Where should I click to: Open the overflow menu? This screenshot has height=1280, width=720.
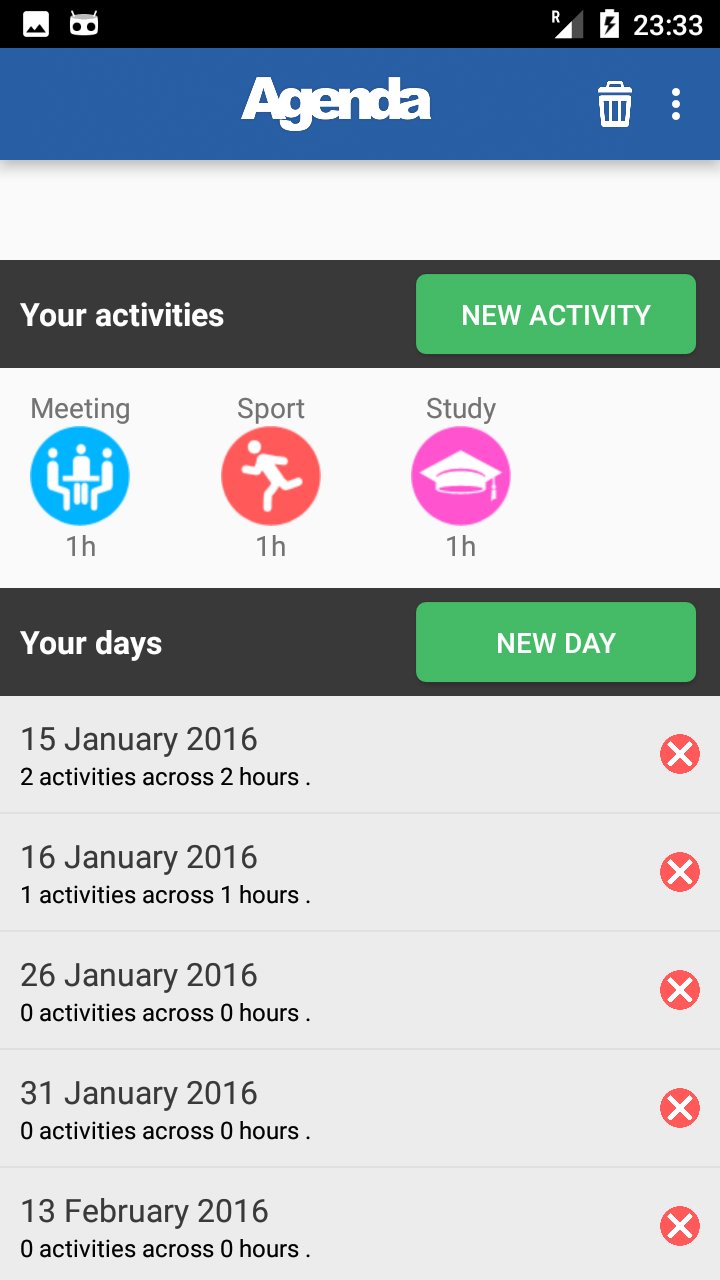pyautogui.click(x=676, y=104)
